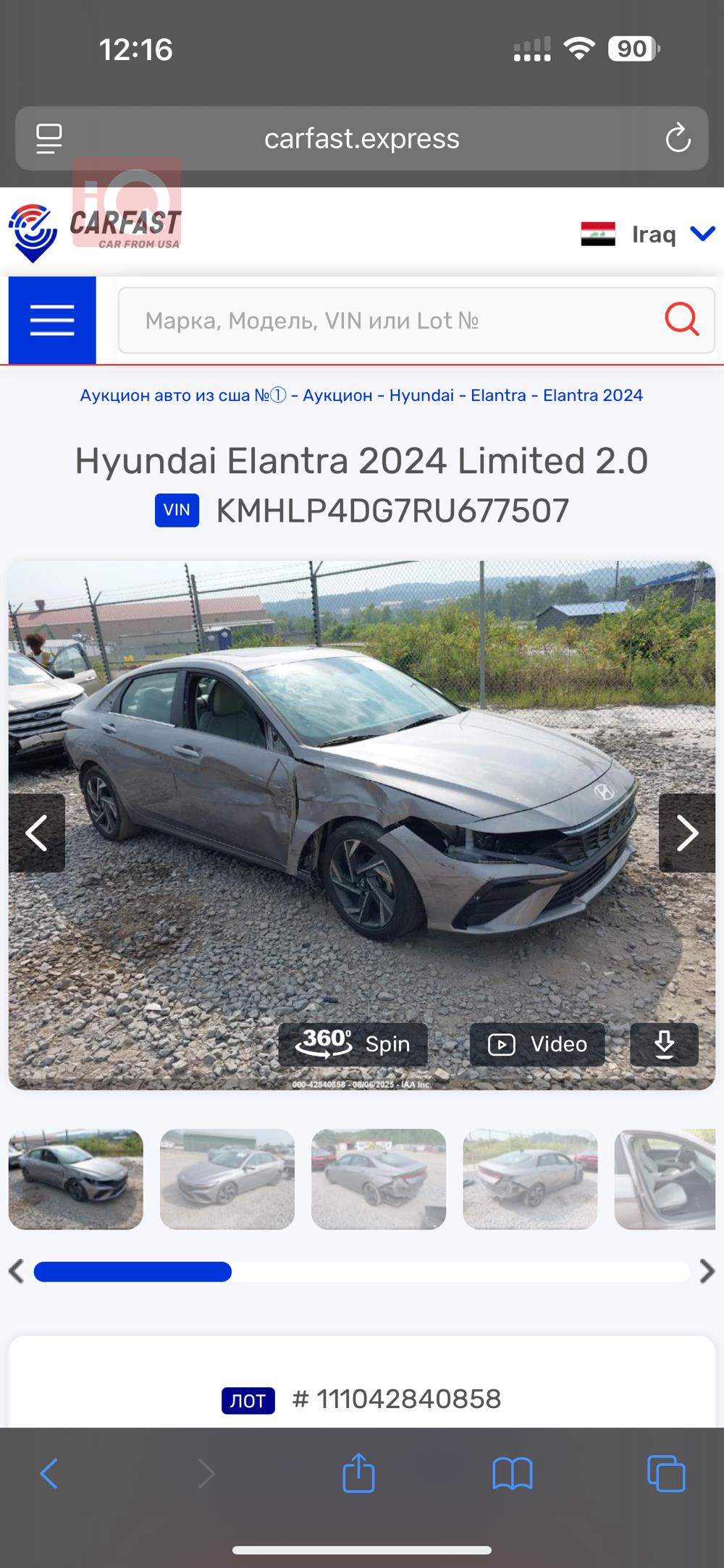Screen dimensions: 724x1568
Task: Run the search with the magnifier icon
Action: point(681,319)
